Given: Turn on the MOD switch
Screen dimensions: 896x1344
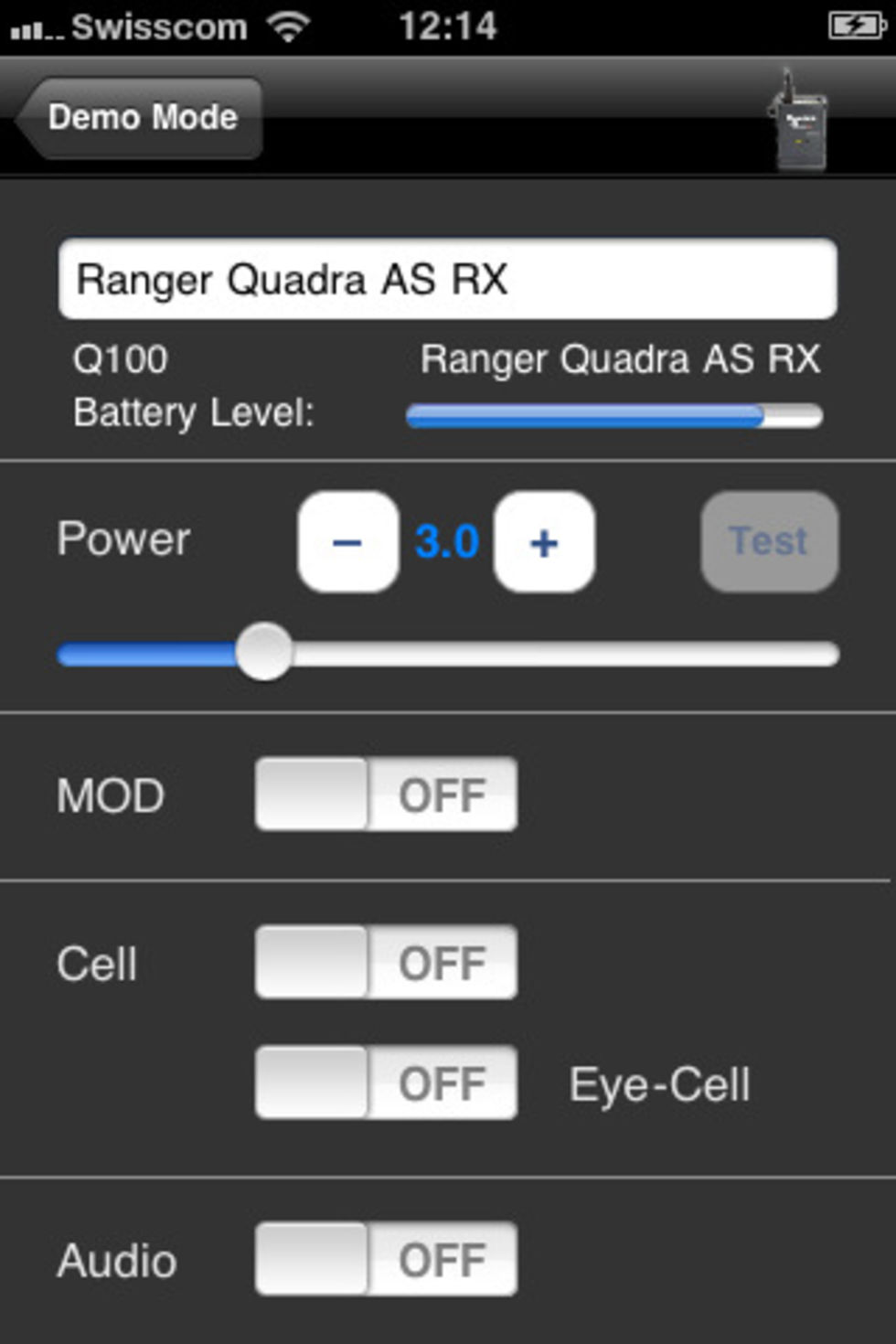Looking at the screenshot, I should [386, 795].
